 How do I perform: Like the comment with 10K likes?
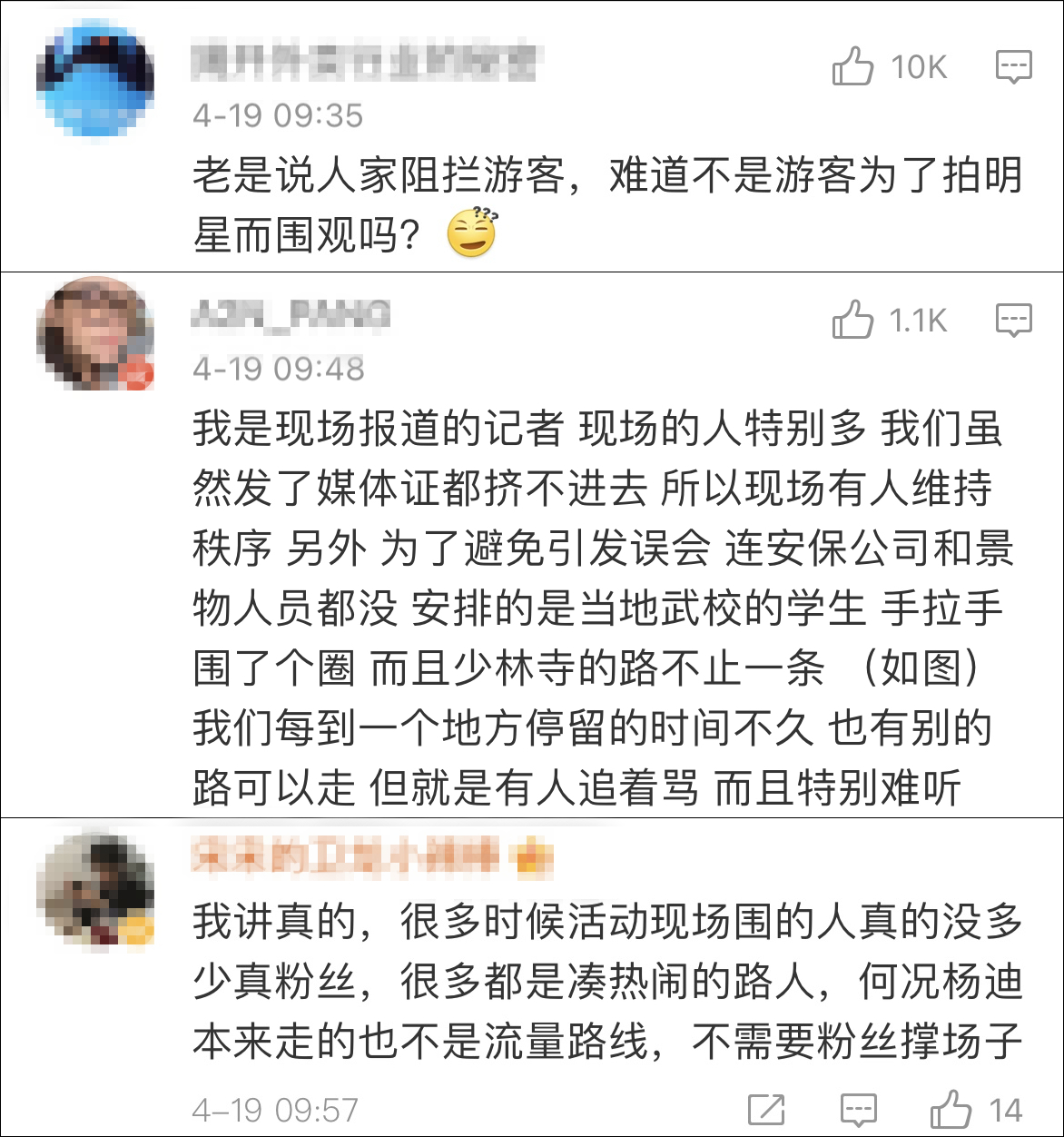point(852,66)
